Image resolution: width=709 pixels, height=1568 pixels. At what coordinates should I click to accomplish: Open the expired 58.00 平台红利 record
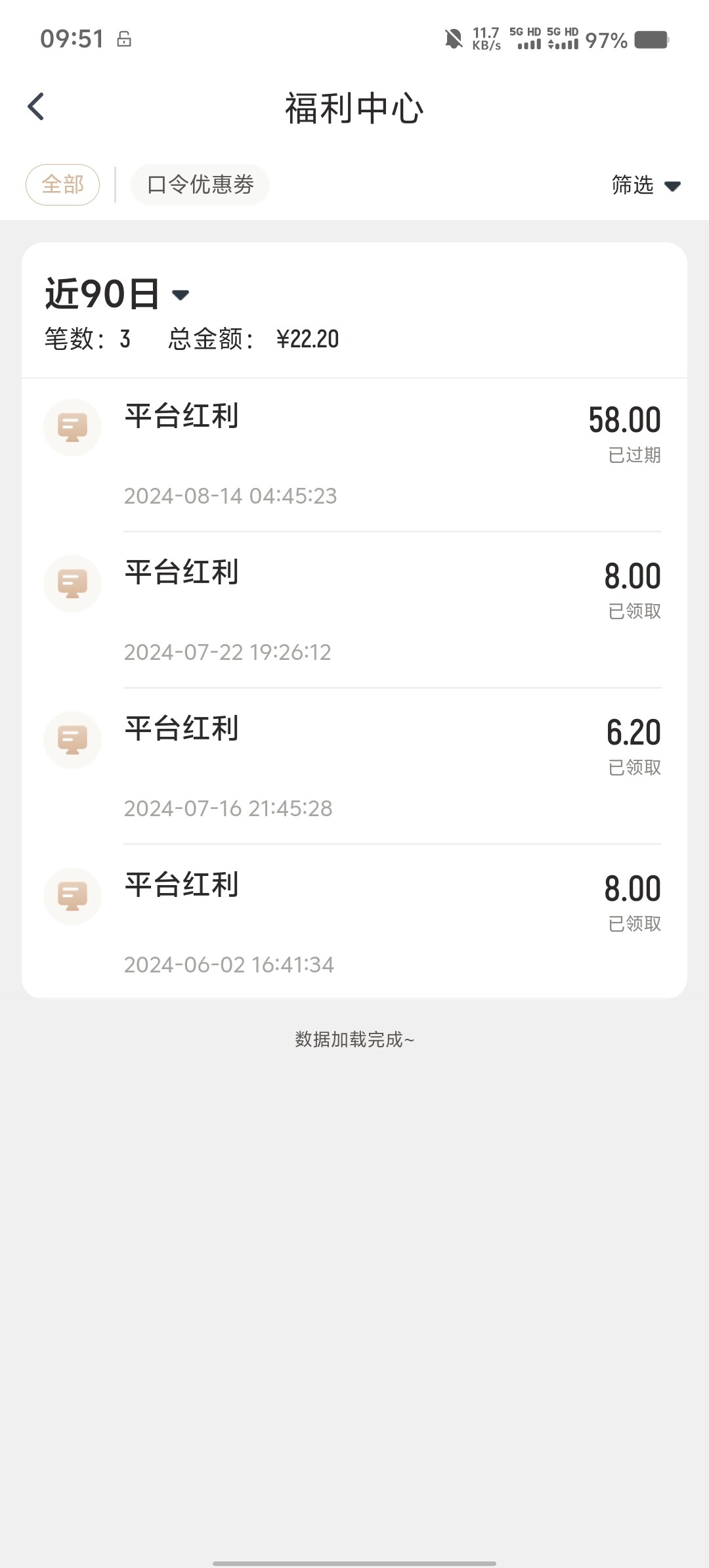click(x=354, y=454)
